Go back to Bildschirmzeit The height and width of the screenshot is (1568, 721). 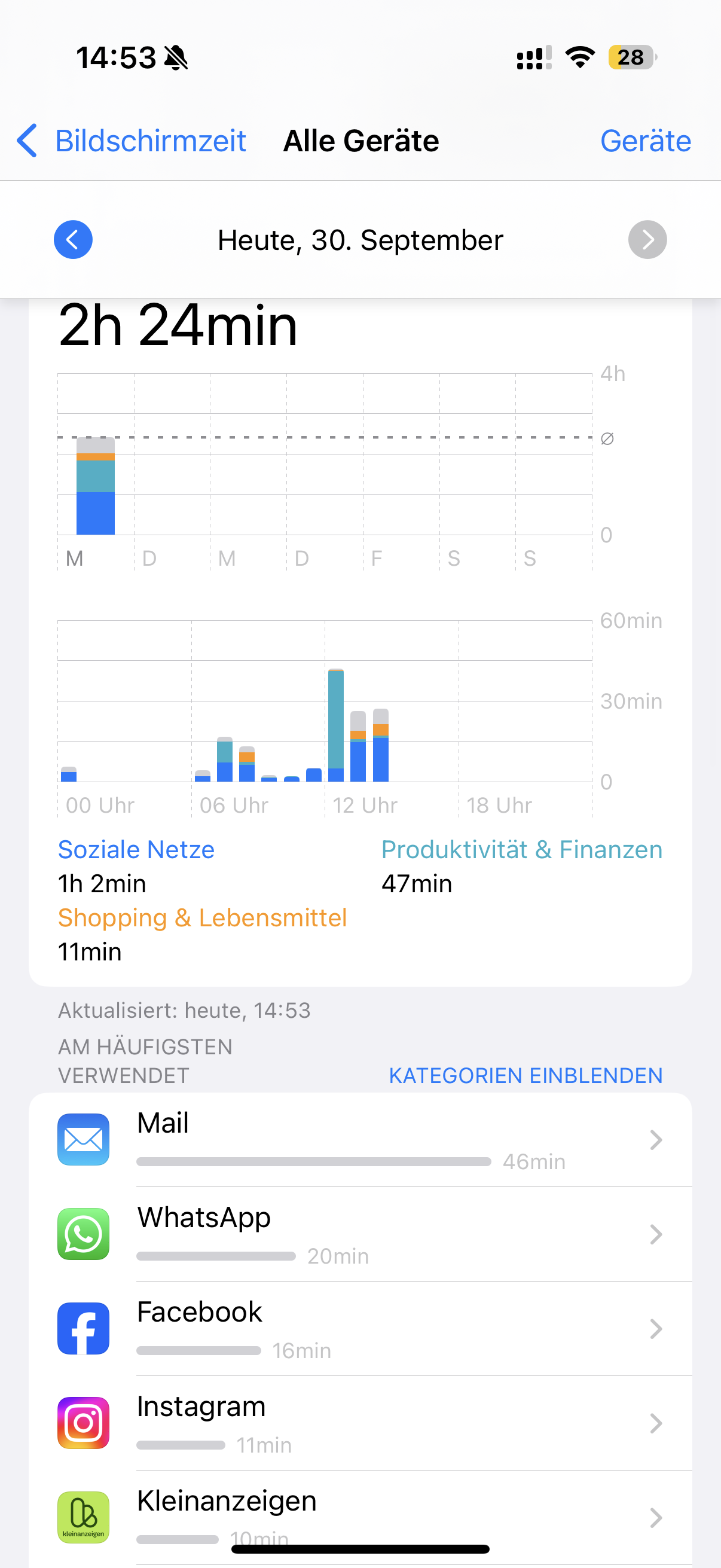coord(132,141)
